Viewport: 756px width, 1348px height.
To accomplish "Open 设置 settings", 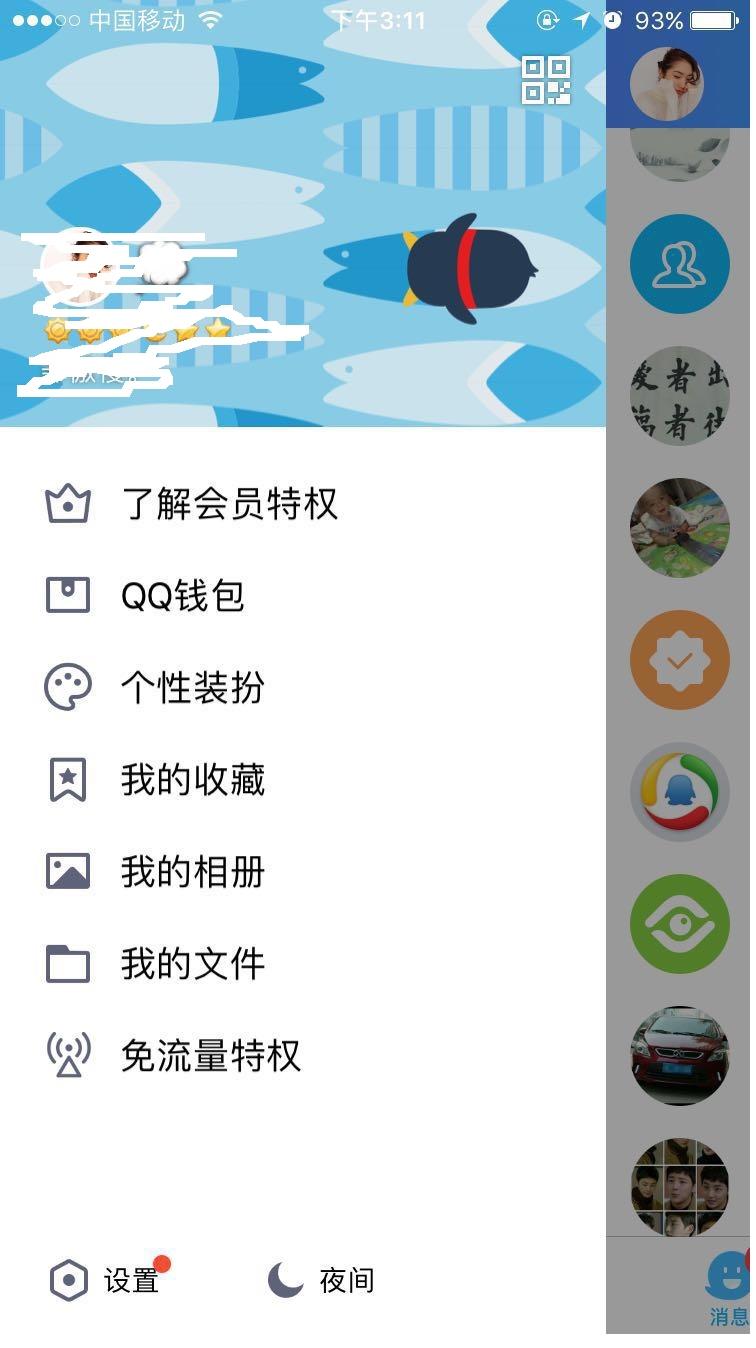I will (x=106, y=1280).
